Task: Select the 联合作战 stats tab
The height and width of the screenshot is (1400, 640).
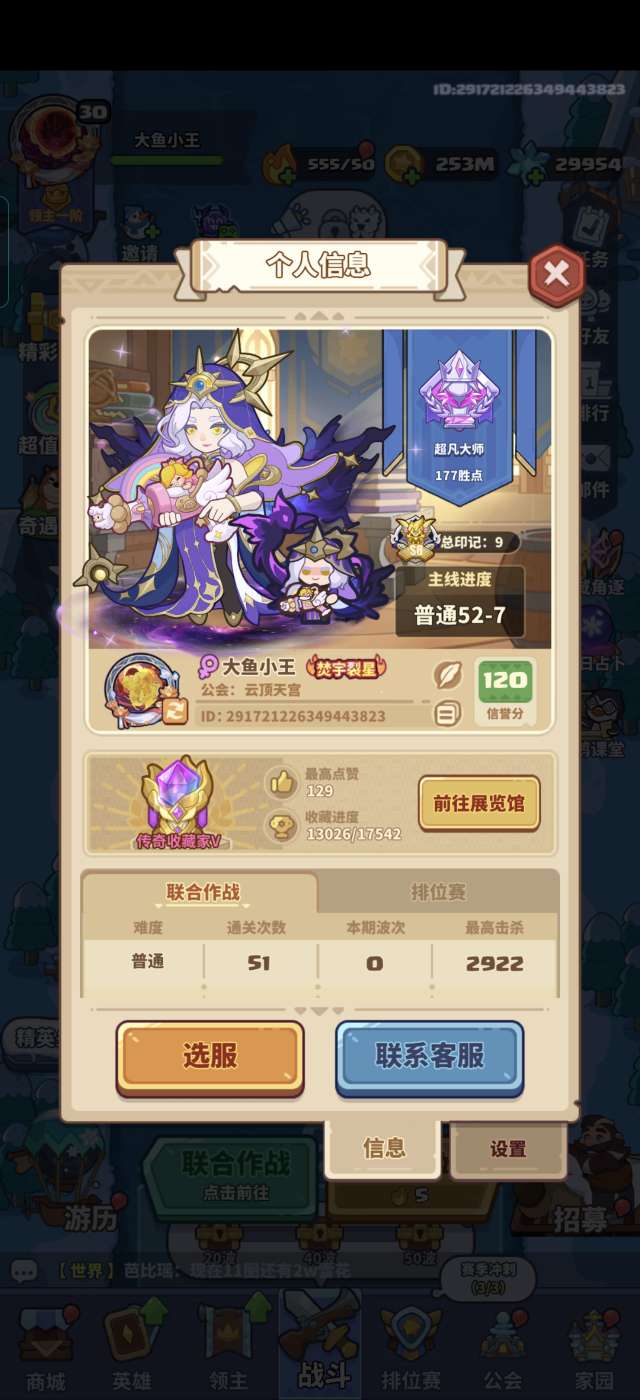Action: (203, 891)
